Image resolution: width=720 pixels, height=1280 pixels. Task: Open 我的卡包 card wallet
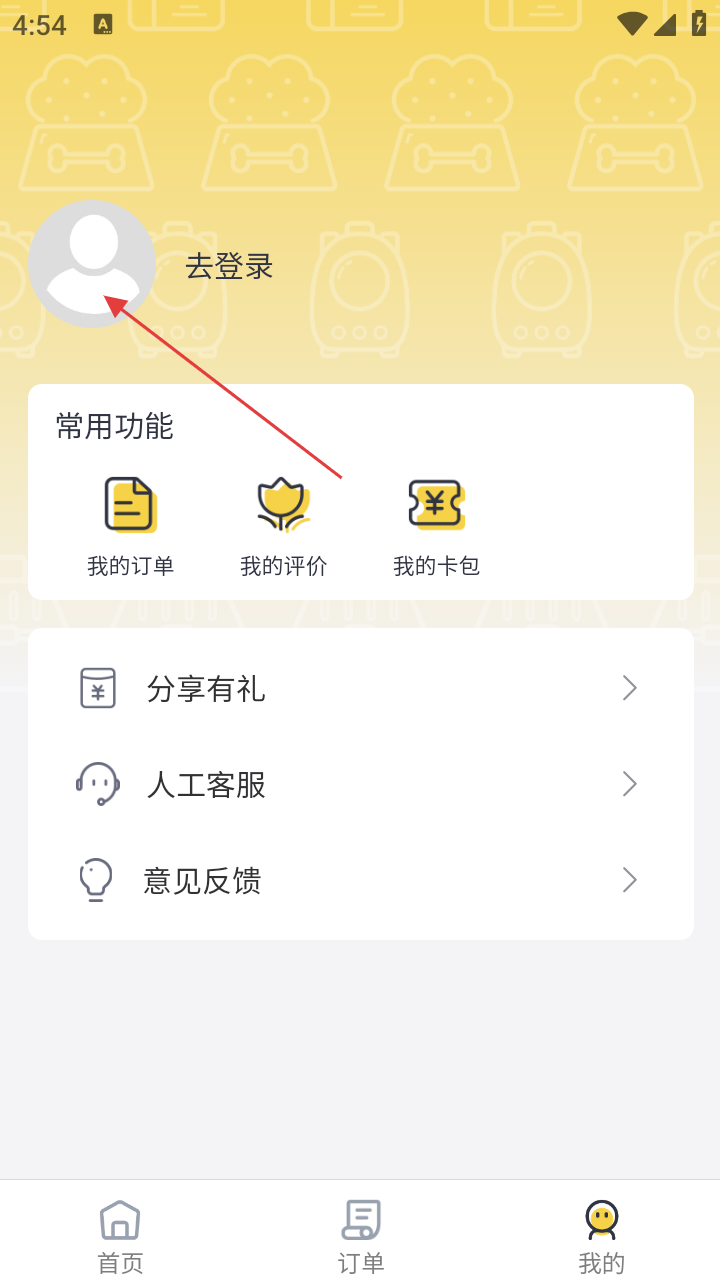point(436,526)
